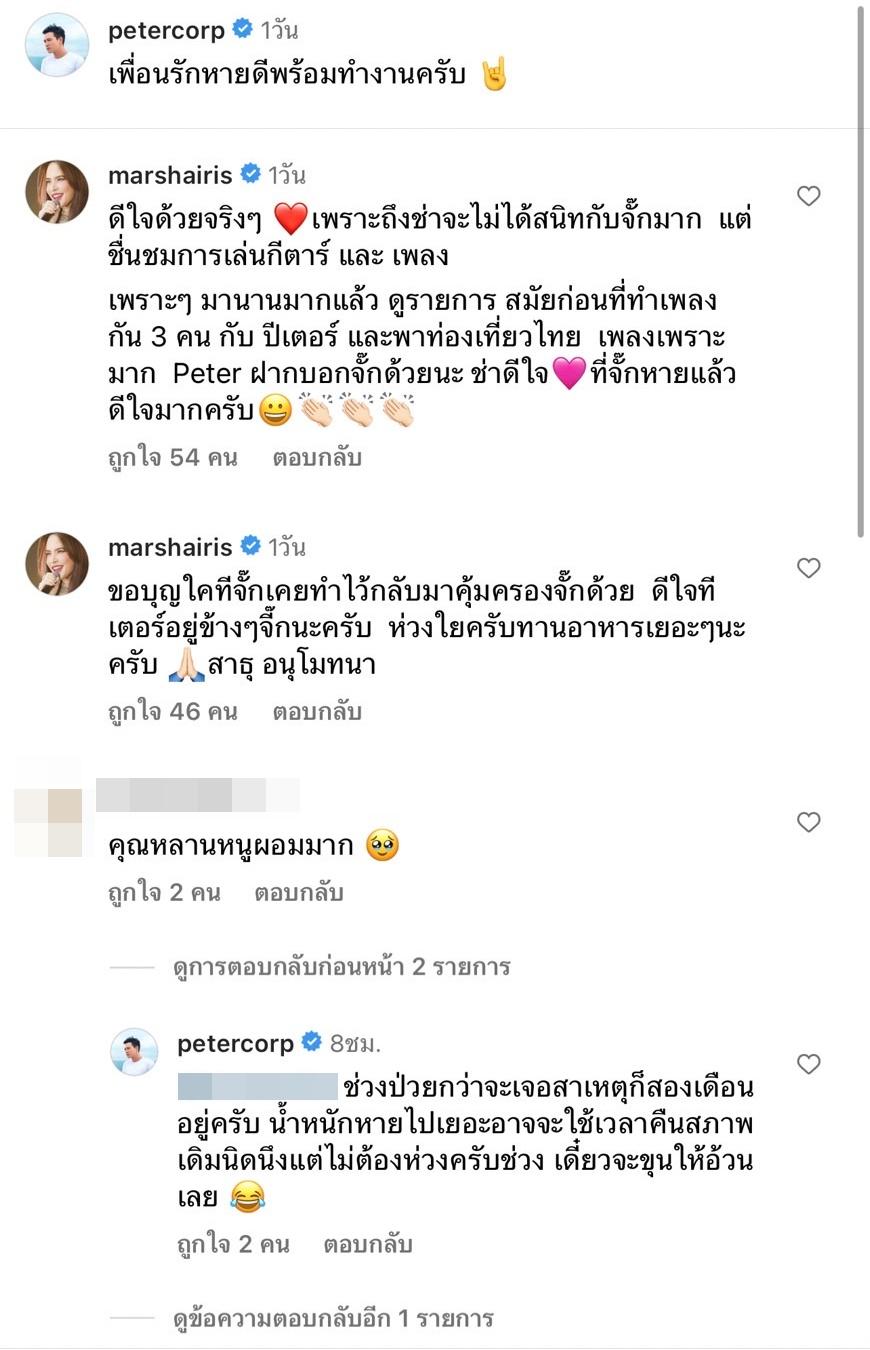
Task: View who liked marshairis's 46 คน comment
Action: pyautogui.click(x=172, y=712)
